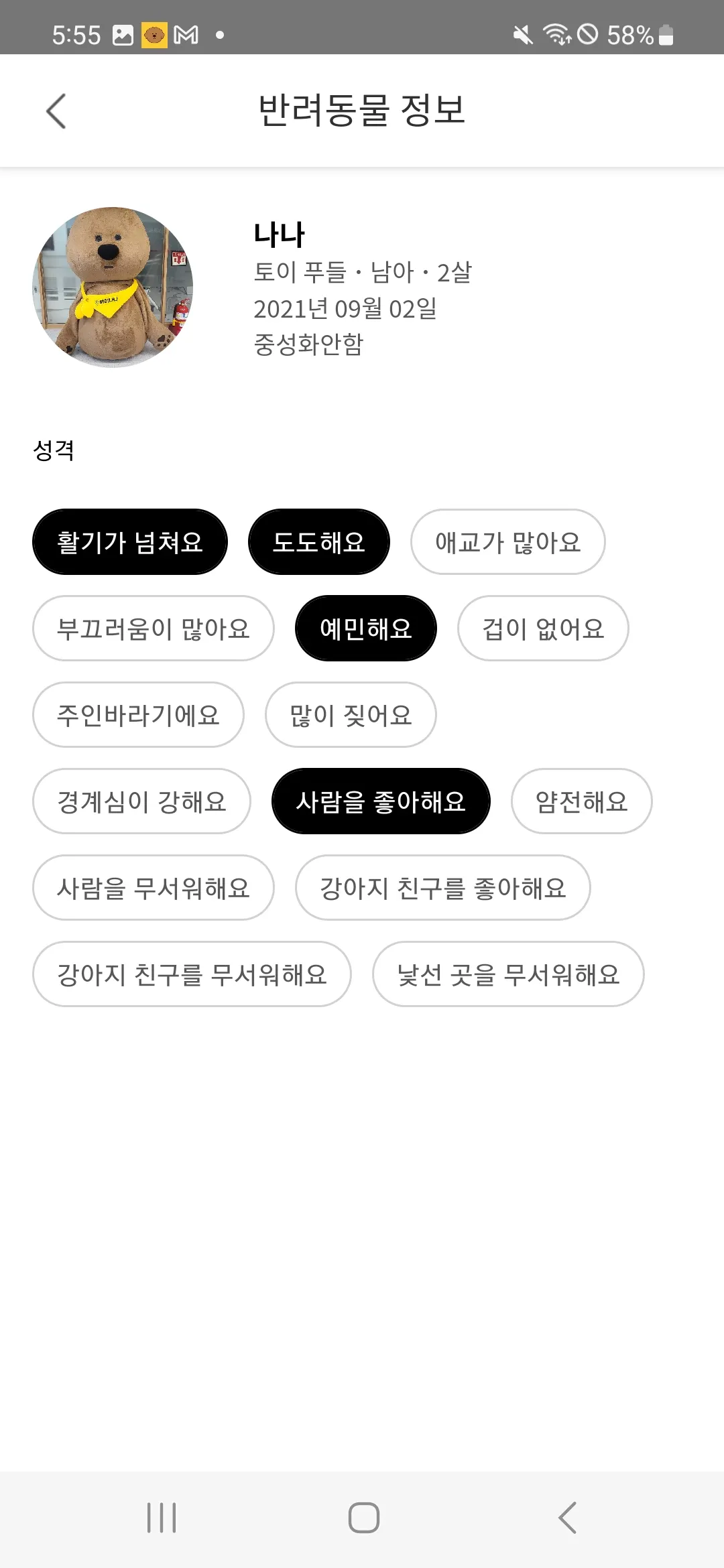Deselect the 활기가 넘쳐요 chip
This screenshot has height=1568, width=724.
(130, 542)
